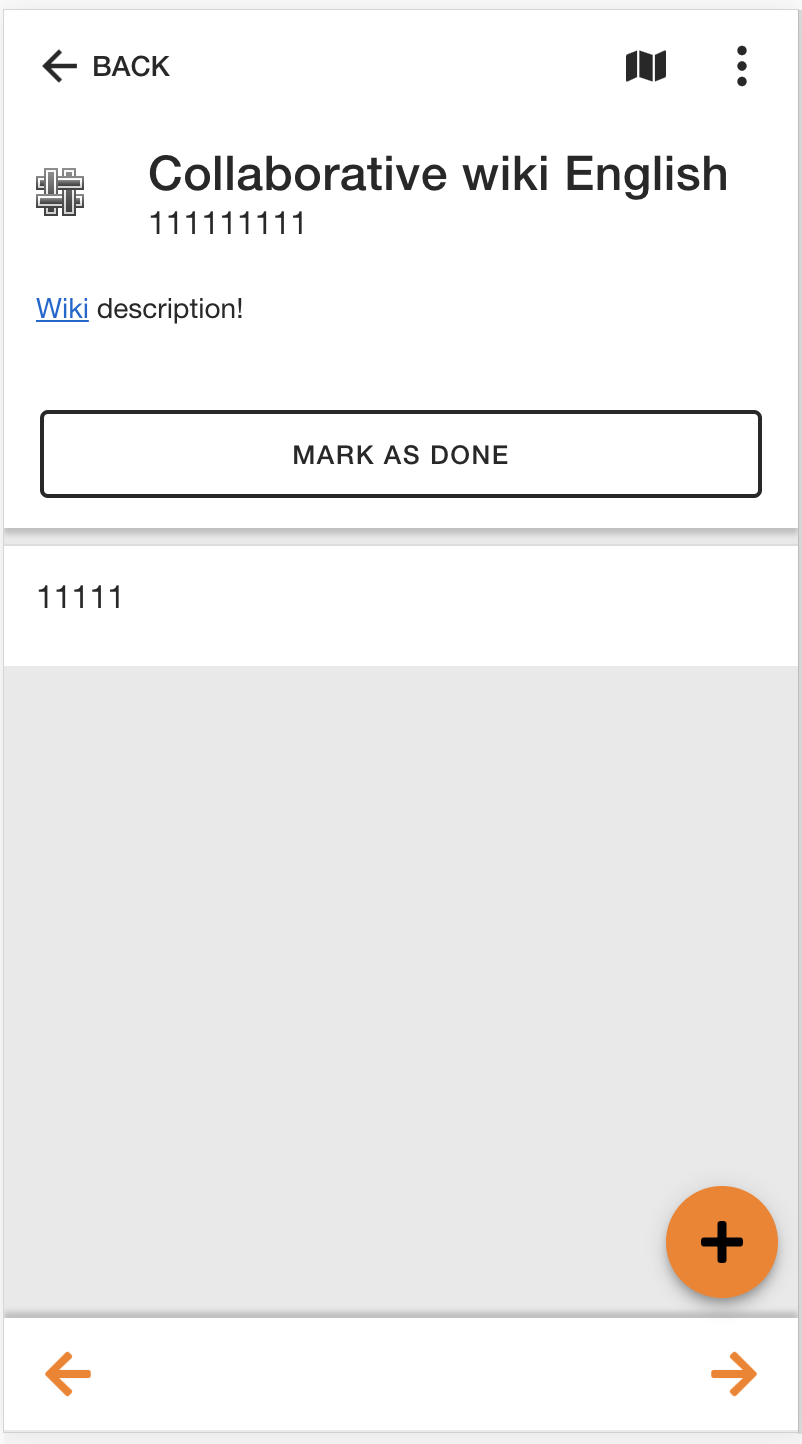Go to the next activity arrow
802x1444 pixels.
tap(734, 1373)
